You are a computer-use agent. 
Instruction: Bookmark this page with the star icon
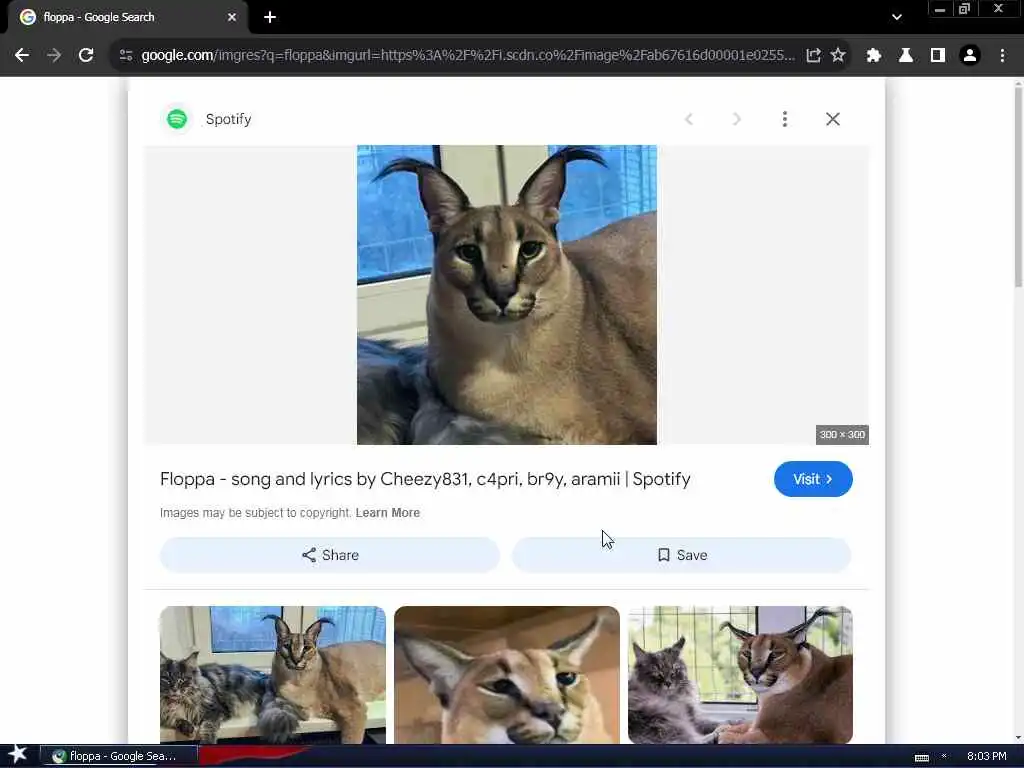[838, 55]
